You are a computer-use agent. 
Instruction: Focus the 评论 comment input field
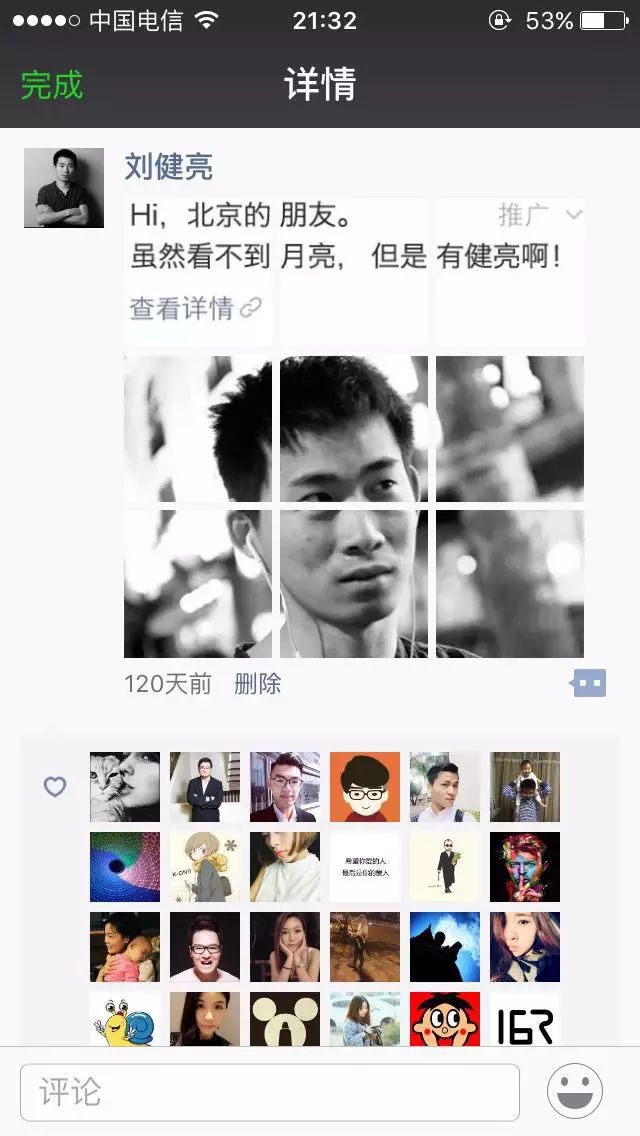tap(270, 1092)
